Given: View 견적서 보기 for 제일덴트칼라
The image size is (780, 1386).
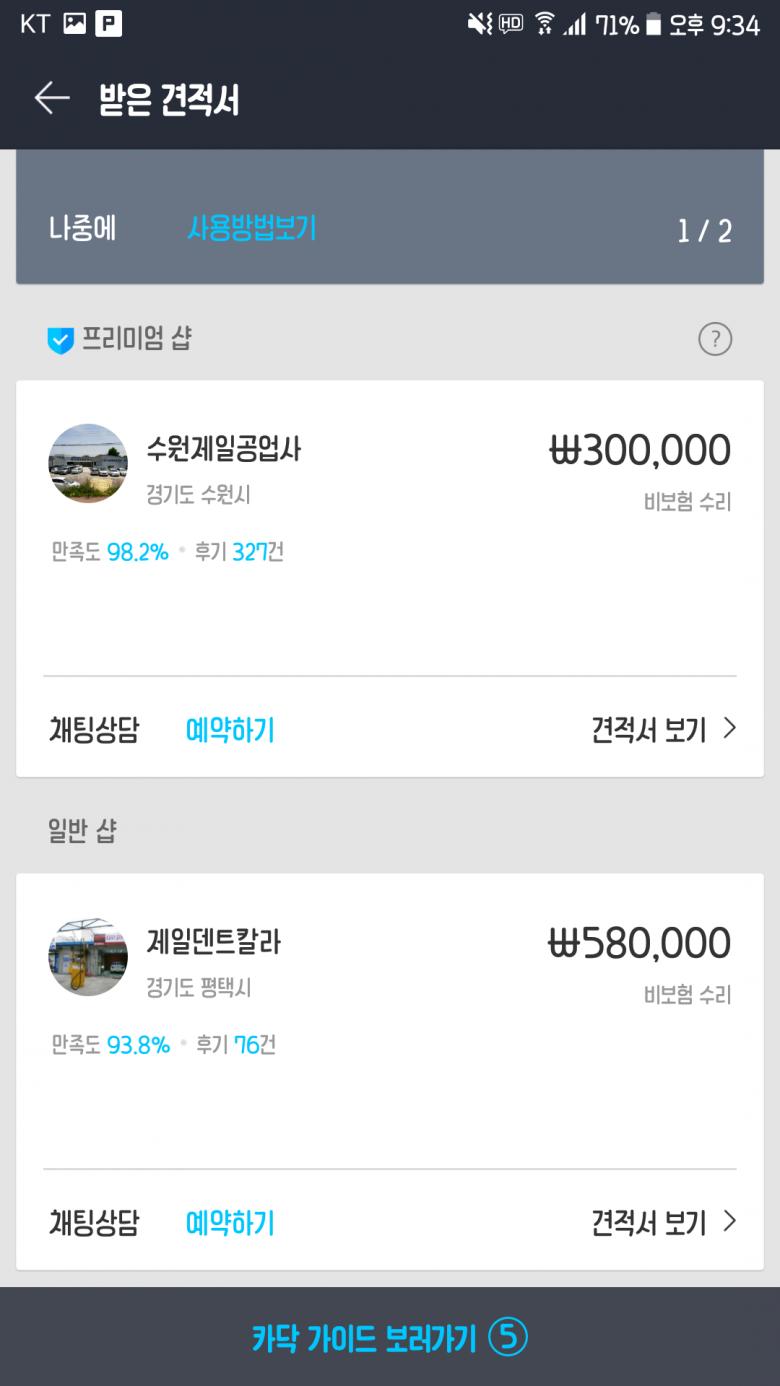Looking at the screenshot, I should (663, 1223).
